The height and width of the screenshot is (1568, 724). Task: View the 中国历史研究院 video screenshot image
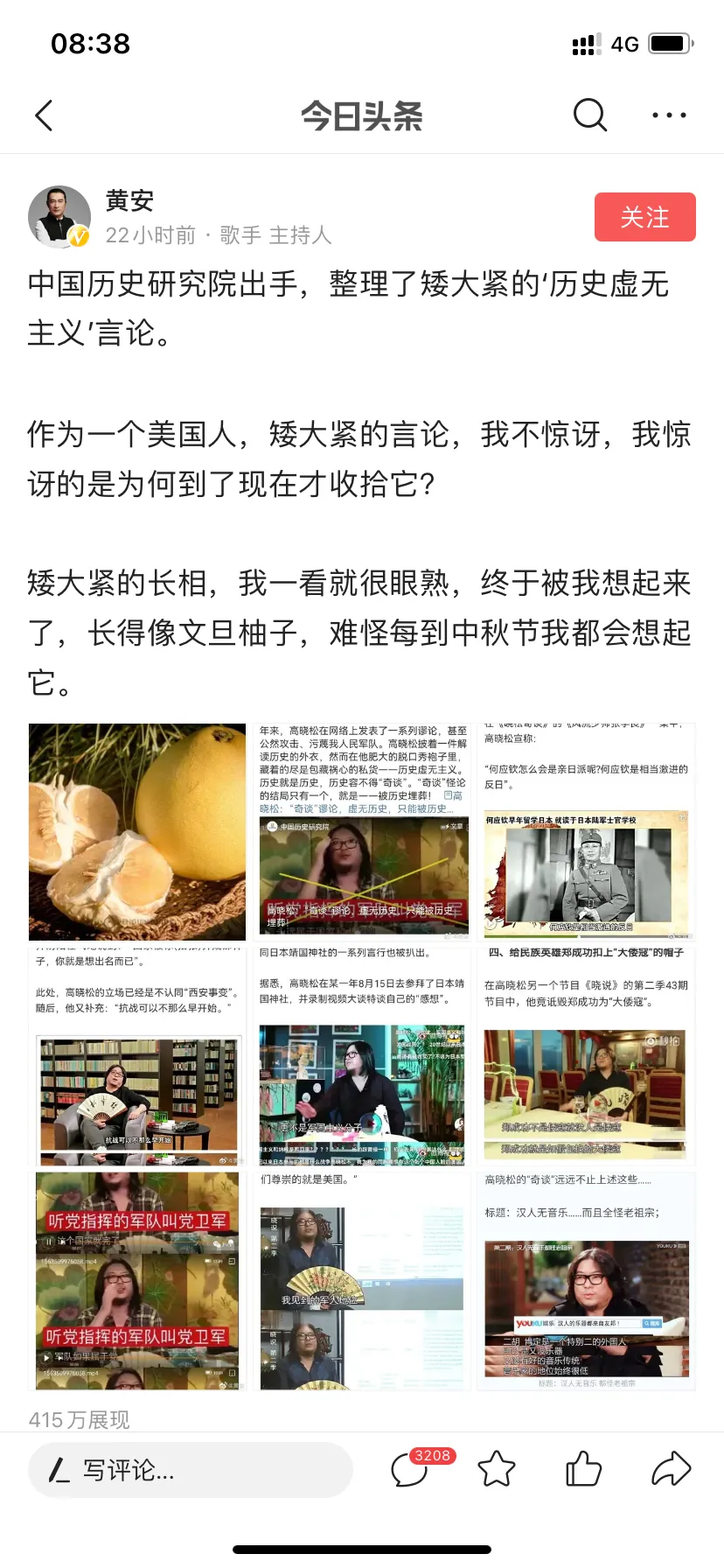(363, 832)
